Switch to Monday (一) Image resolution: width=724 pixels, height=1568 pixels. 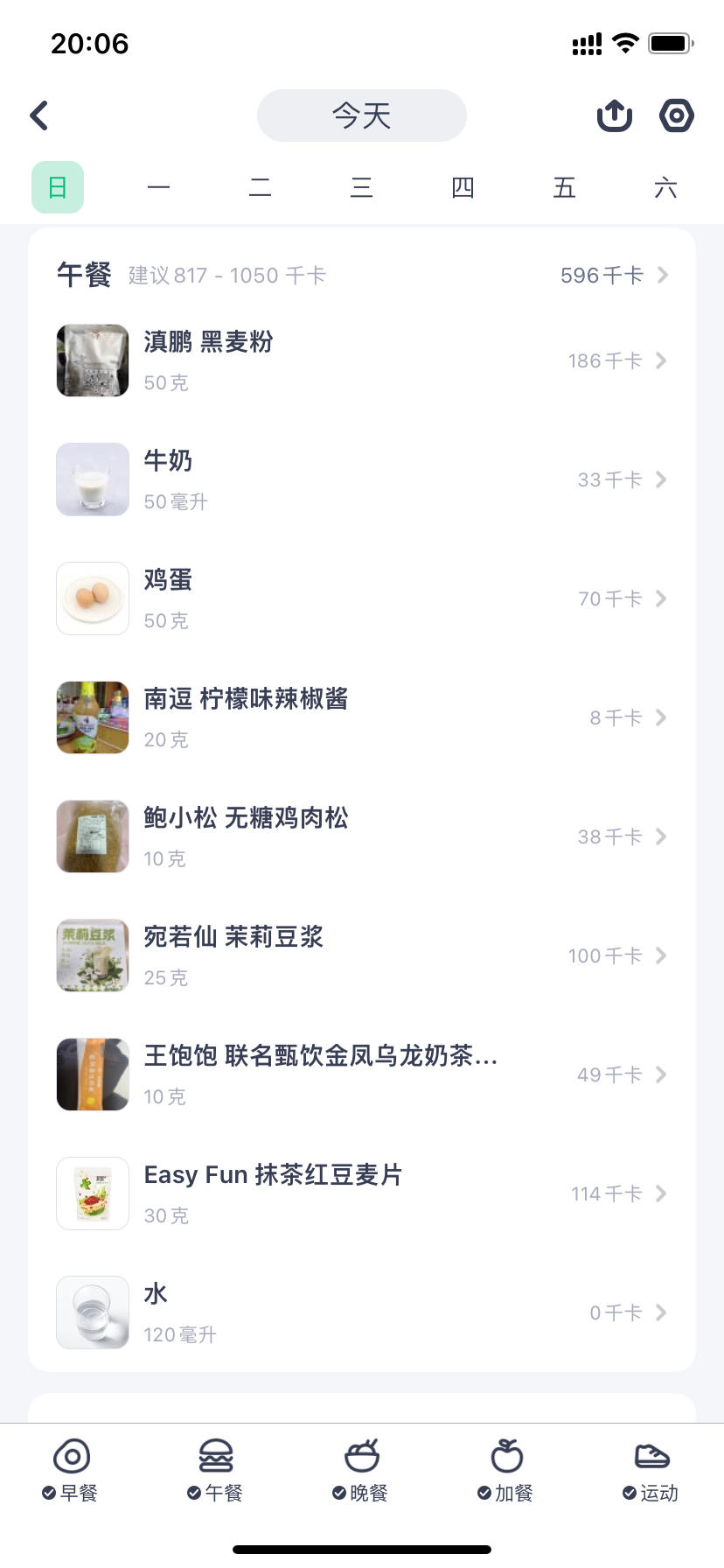point(159,187)
